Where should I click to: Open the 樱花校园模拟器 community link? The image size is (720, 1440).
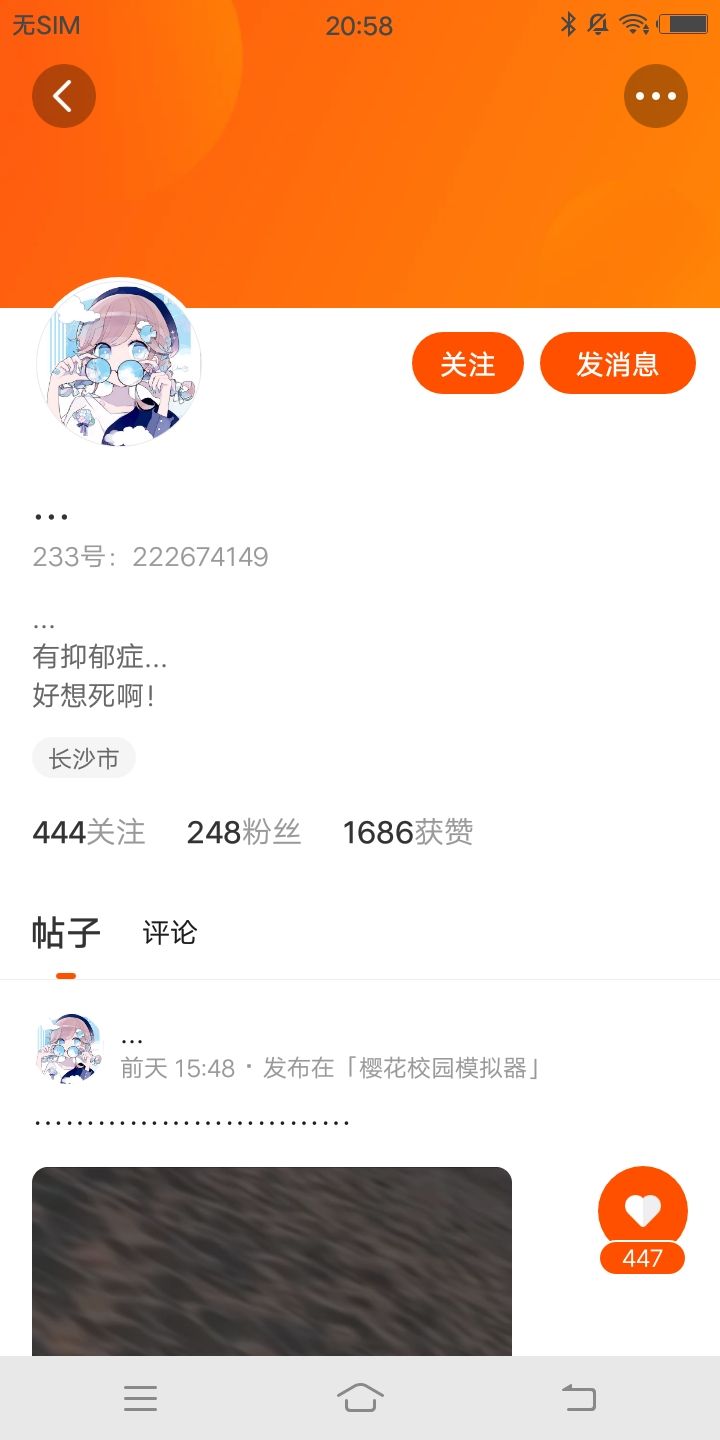(402, 1068)
